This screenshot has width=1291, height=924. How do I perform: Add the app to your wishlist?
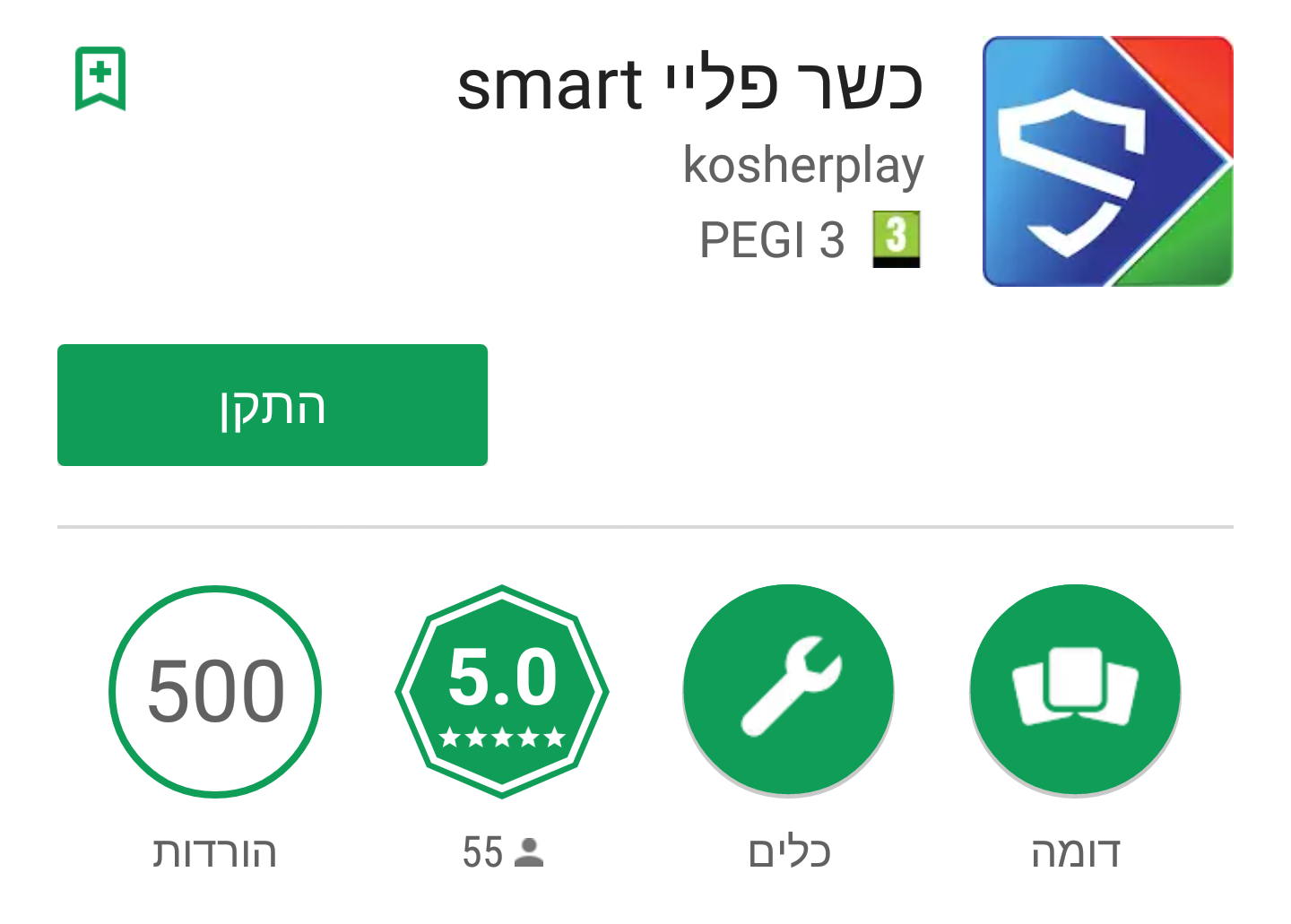coord(100,79)
